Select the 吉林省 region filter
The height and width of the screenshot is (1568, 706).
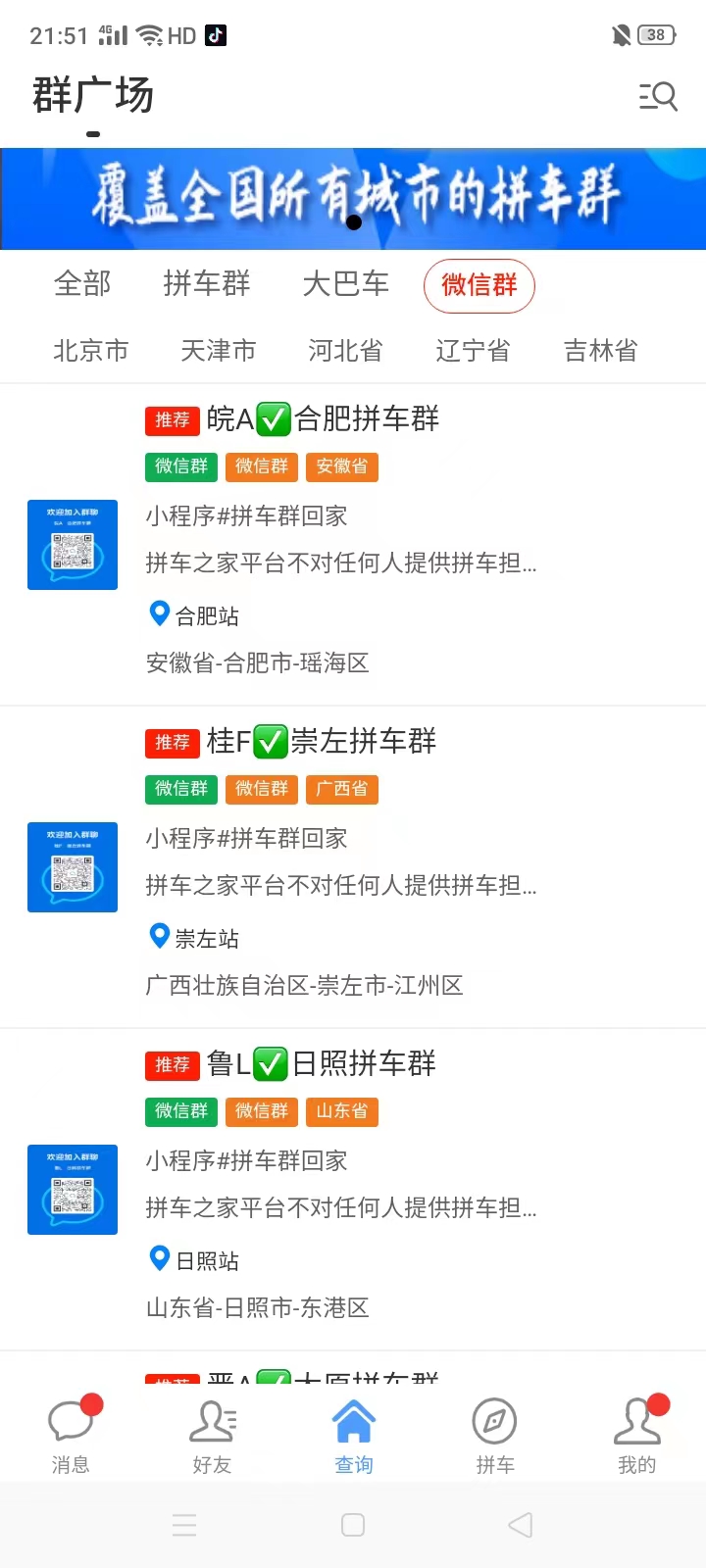pos(599,351)
